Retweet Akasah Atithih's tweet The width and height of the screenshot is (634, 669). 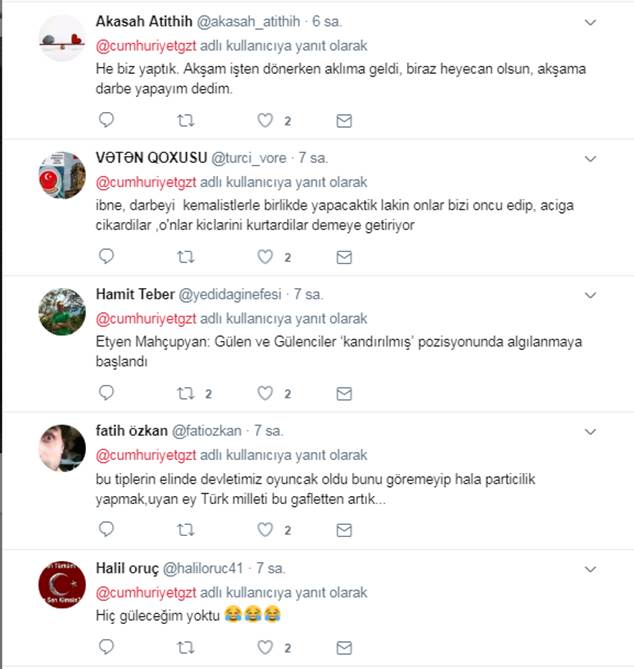(x=186, y=121)
